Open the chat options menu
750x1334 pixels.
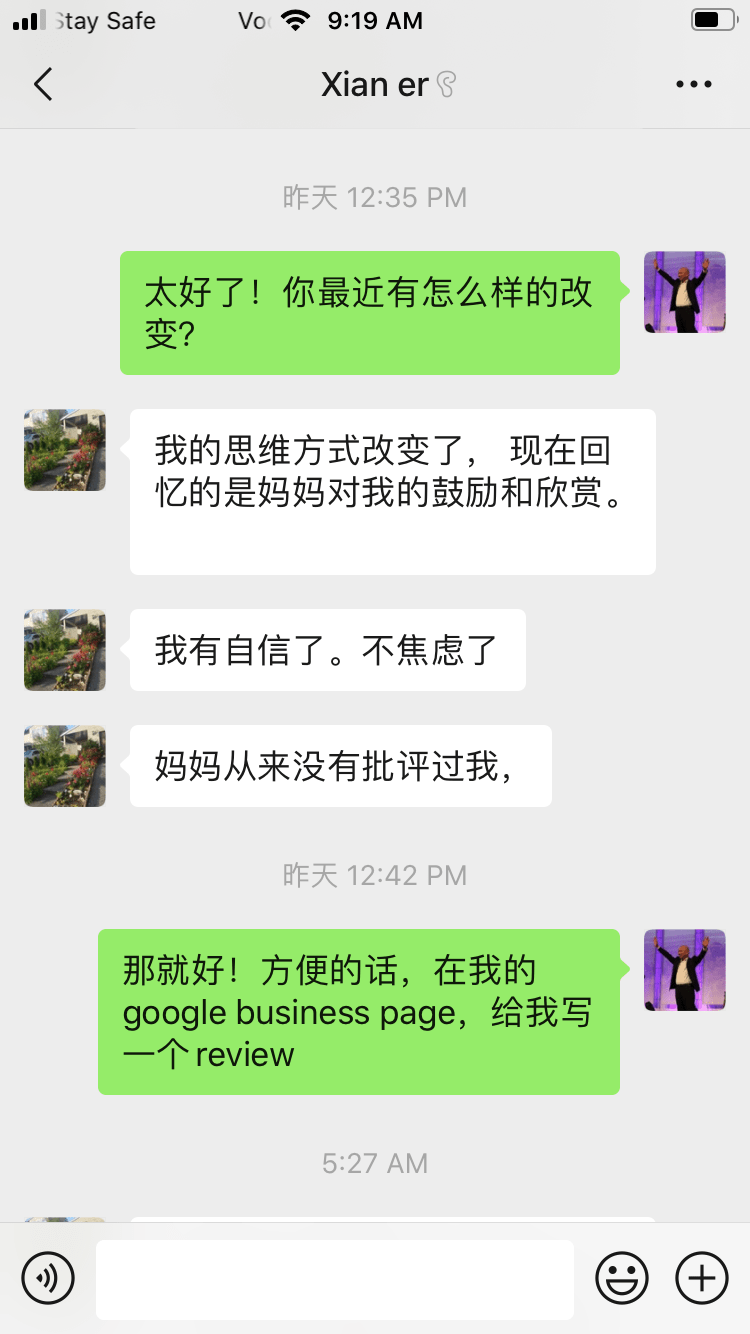click(693, 85)
